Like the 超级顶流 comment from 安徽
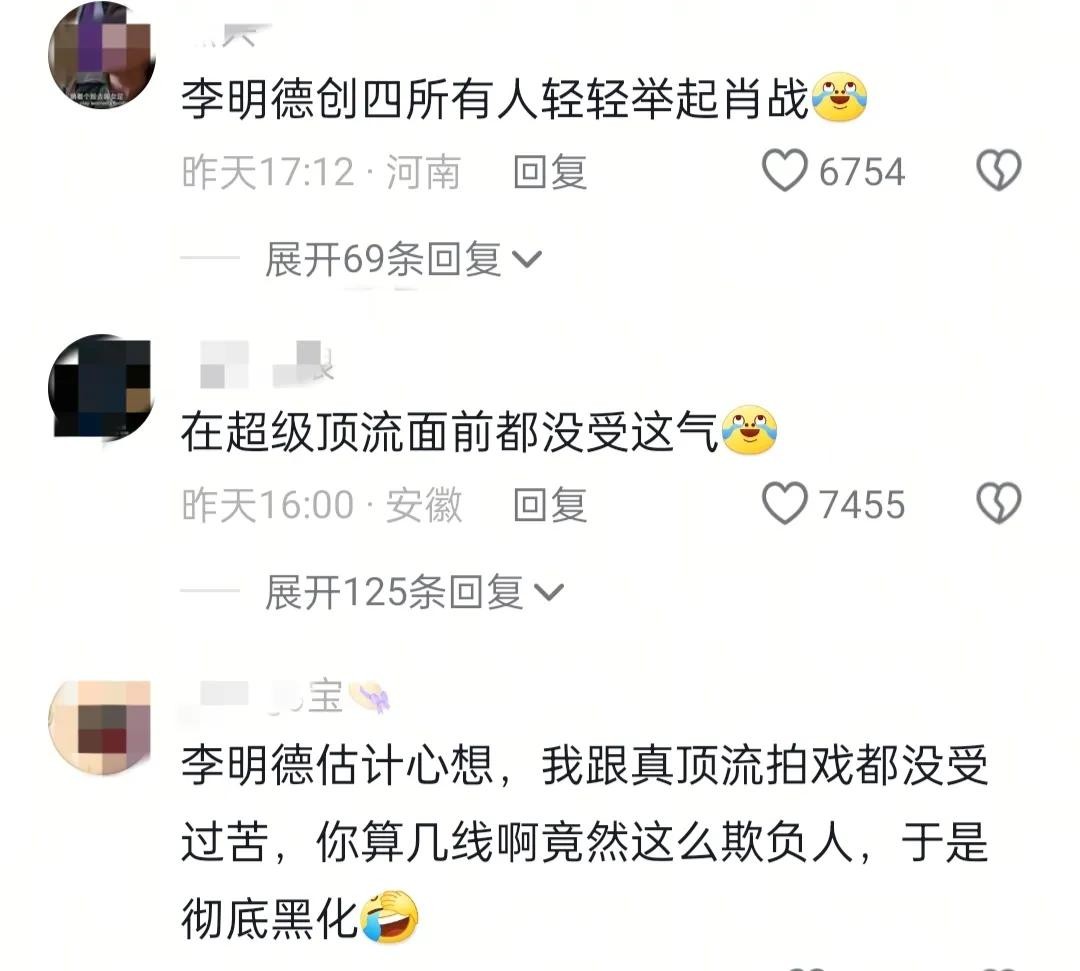Viewport: 1080px width, 971px height. pyautogui.click(x=785, y=504)
